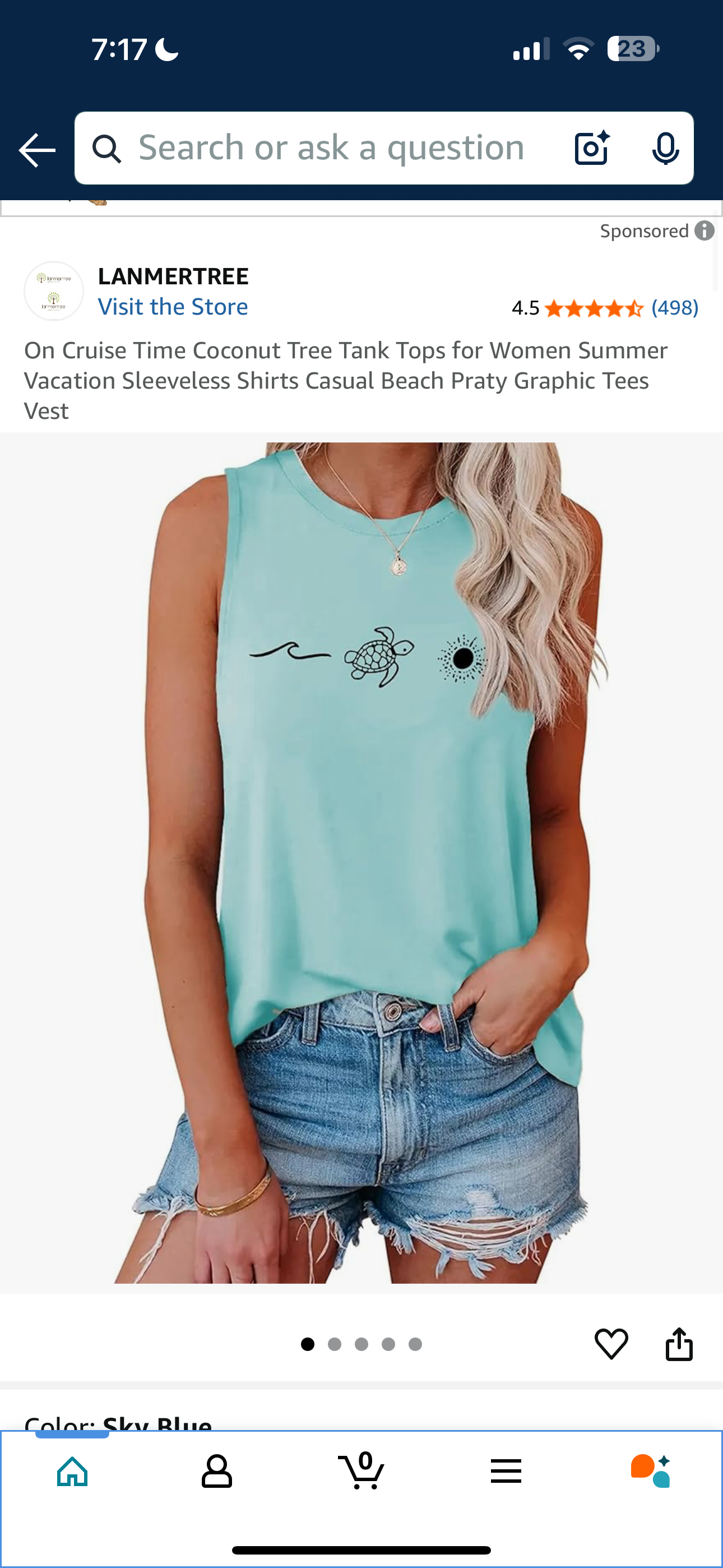This screenshot has width=723, height=1568.
Task: Open the hamburger menu tab
Action: pos(506,1472)
